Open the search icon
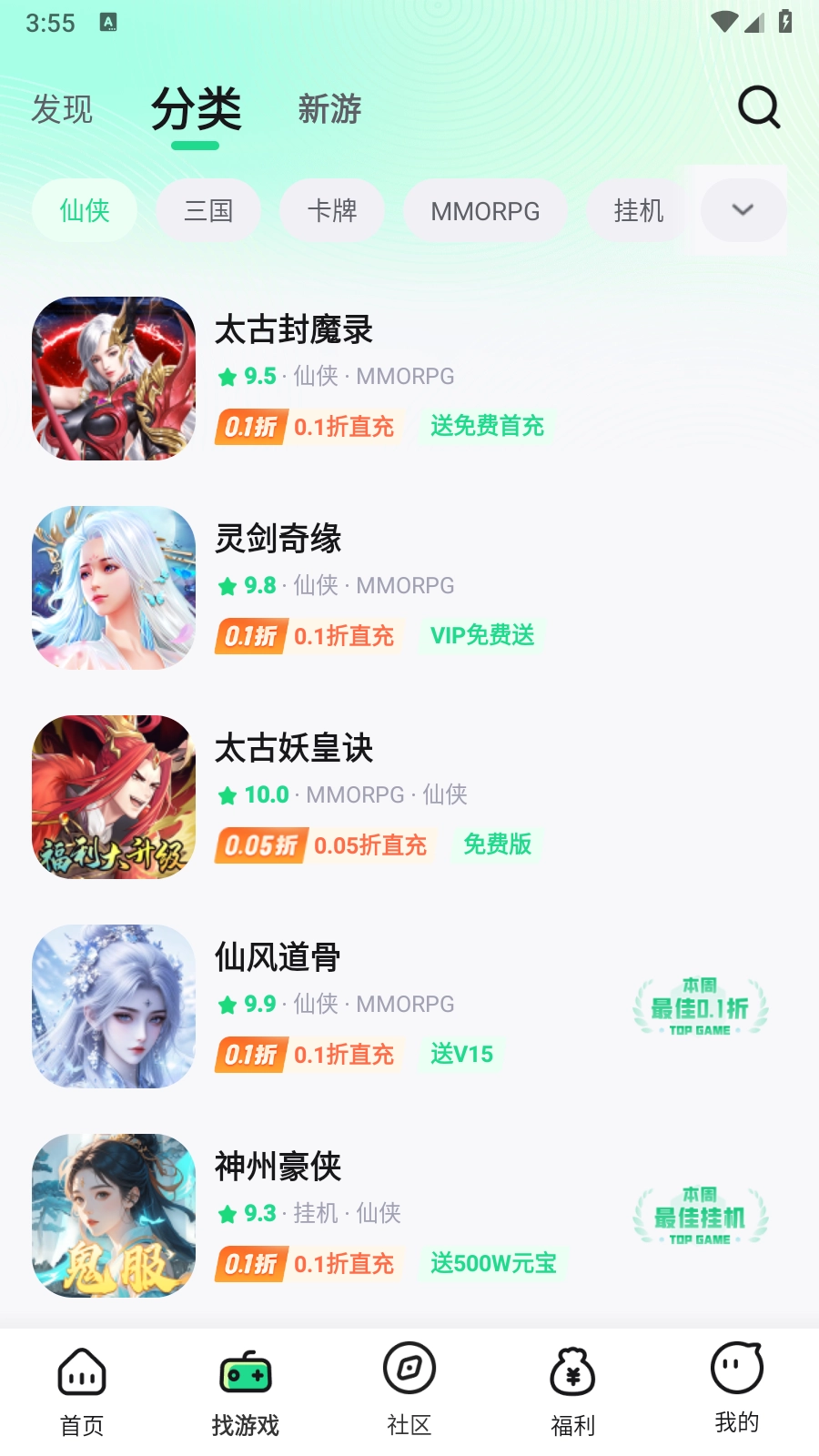This screenshot has width=819, height=1456. point(757,106)
